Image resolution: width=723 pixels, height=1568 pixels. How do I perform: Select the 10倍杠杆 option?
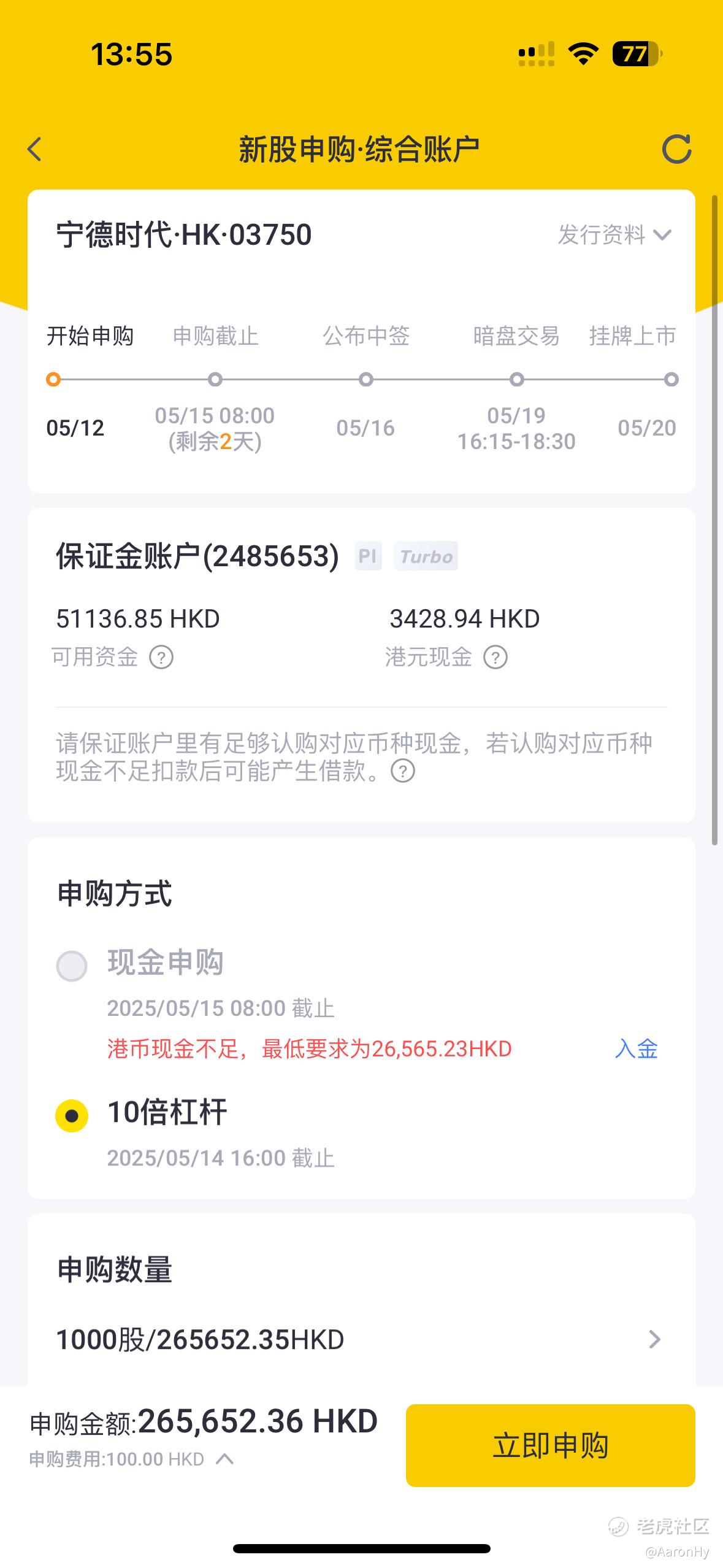tap(72, 1115)
